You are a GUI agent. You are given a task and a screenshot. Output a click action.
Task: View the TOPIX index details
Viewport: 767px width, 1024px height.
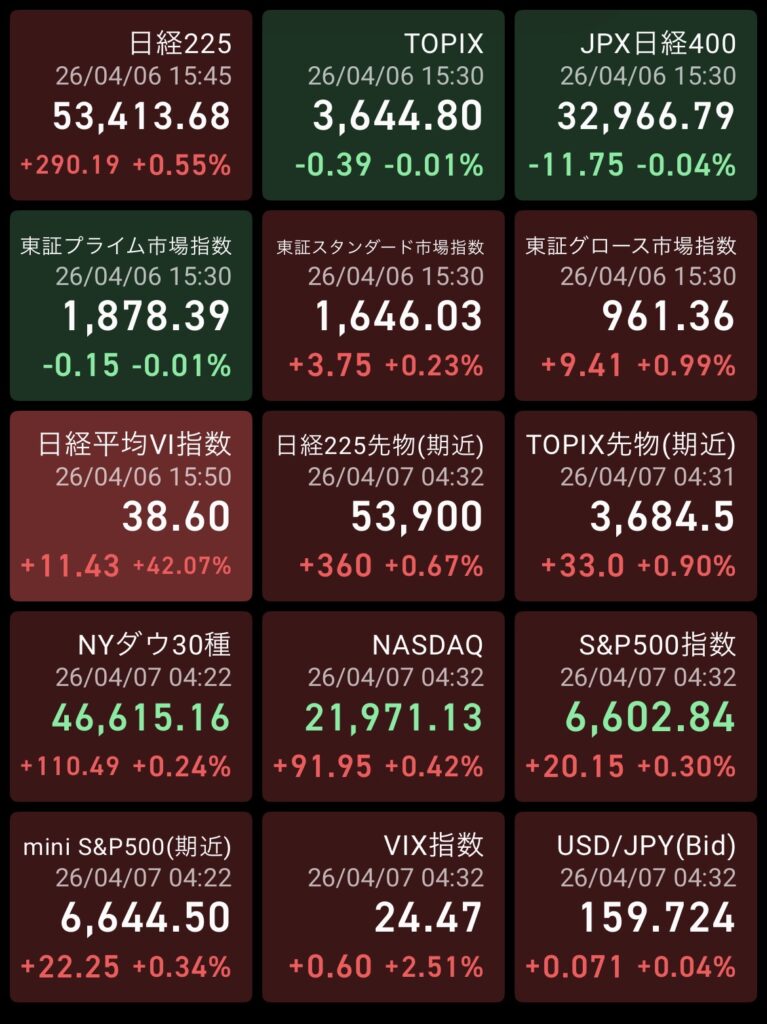383,105
